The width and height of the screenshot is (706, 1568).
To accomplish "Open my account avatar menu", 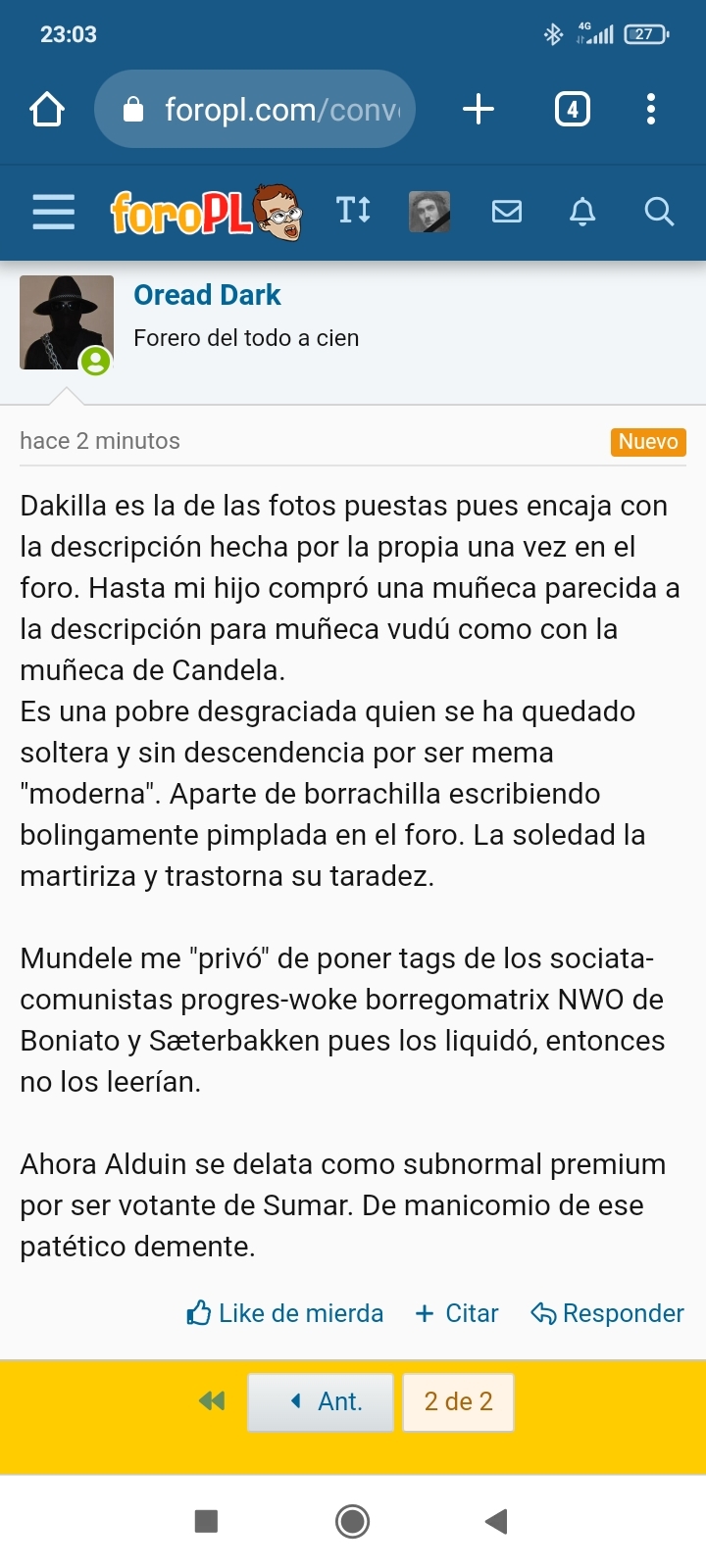I will point(429,212).
